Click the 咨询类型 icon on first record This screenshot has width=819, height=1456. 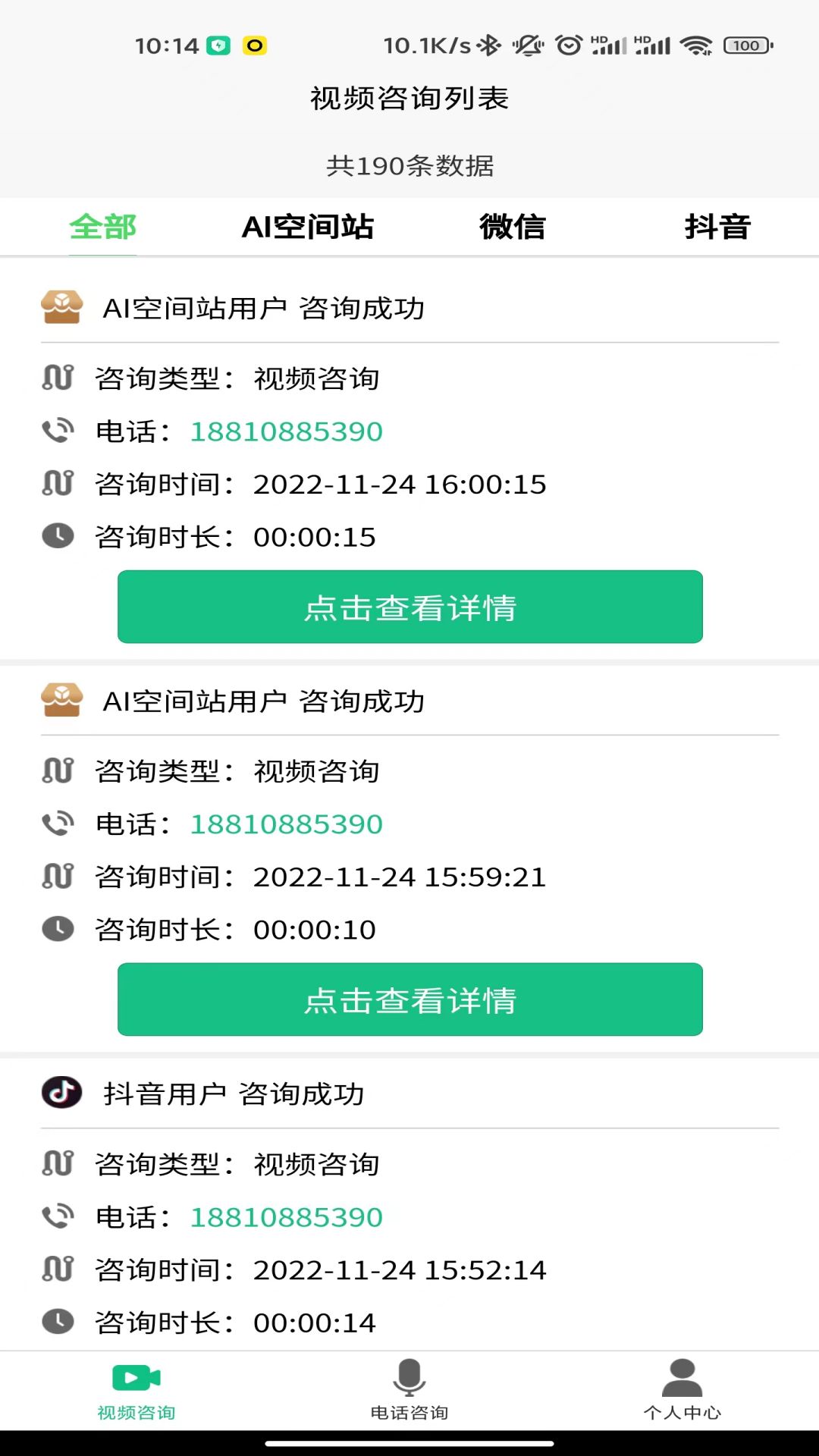[x=59, y=378]
